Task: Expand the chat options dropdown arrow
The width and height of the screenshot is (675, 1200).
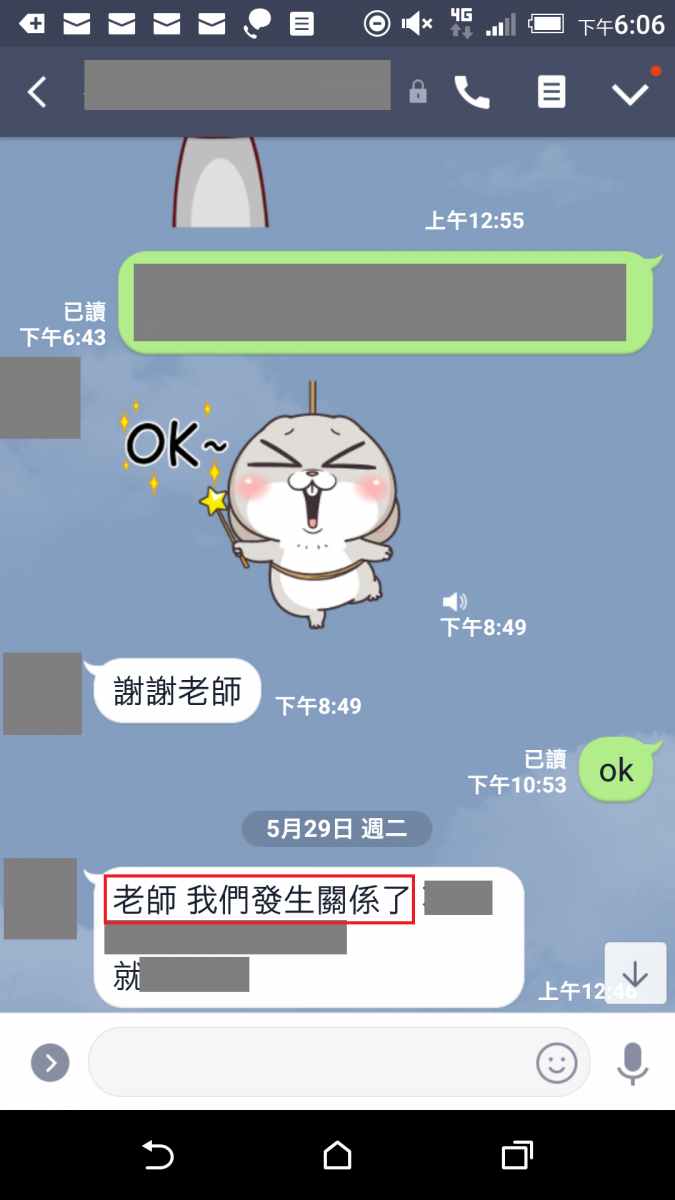Action: coord(630,93)
